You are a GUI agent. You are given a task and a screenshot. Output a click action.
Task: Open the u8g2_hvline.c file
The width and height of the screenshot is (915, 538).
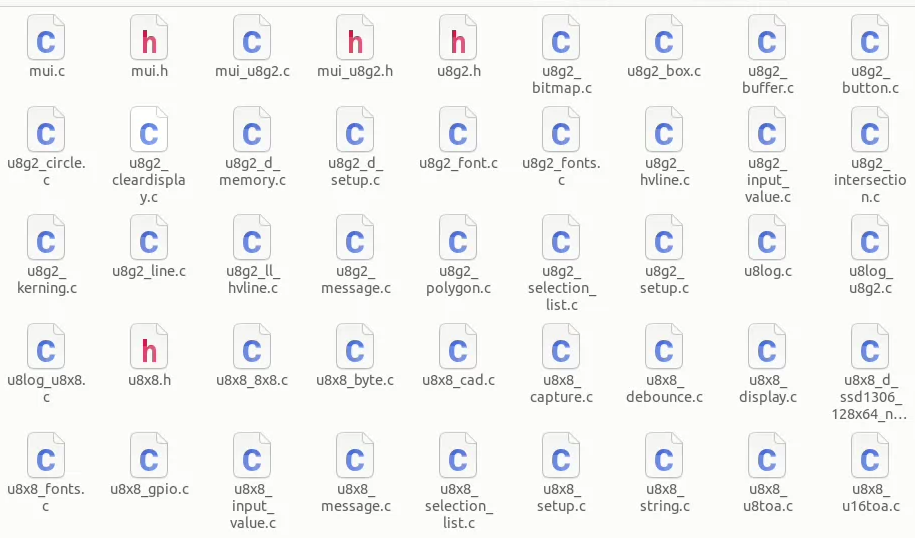click(x=664, y=133)
